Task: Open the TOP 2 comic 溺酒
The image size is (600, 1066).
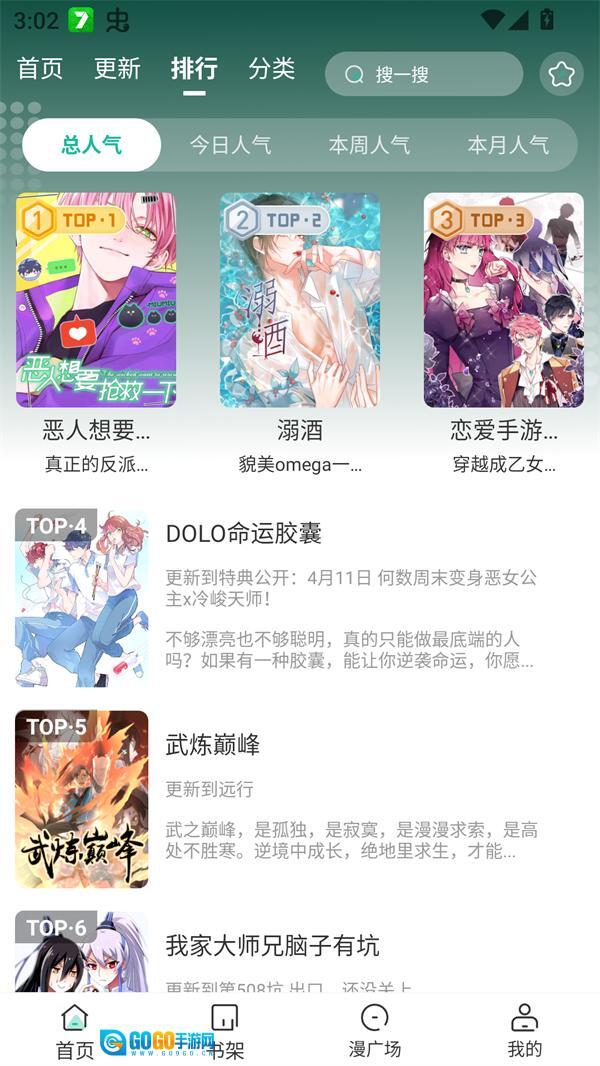Action: 300,300
